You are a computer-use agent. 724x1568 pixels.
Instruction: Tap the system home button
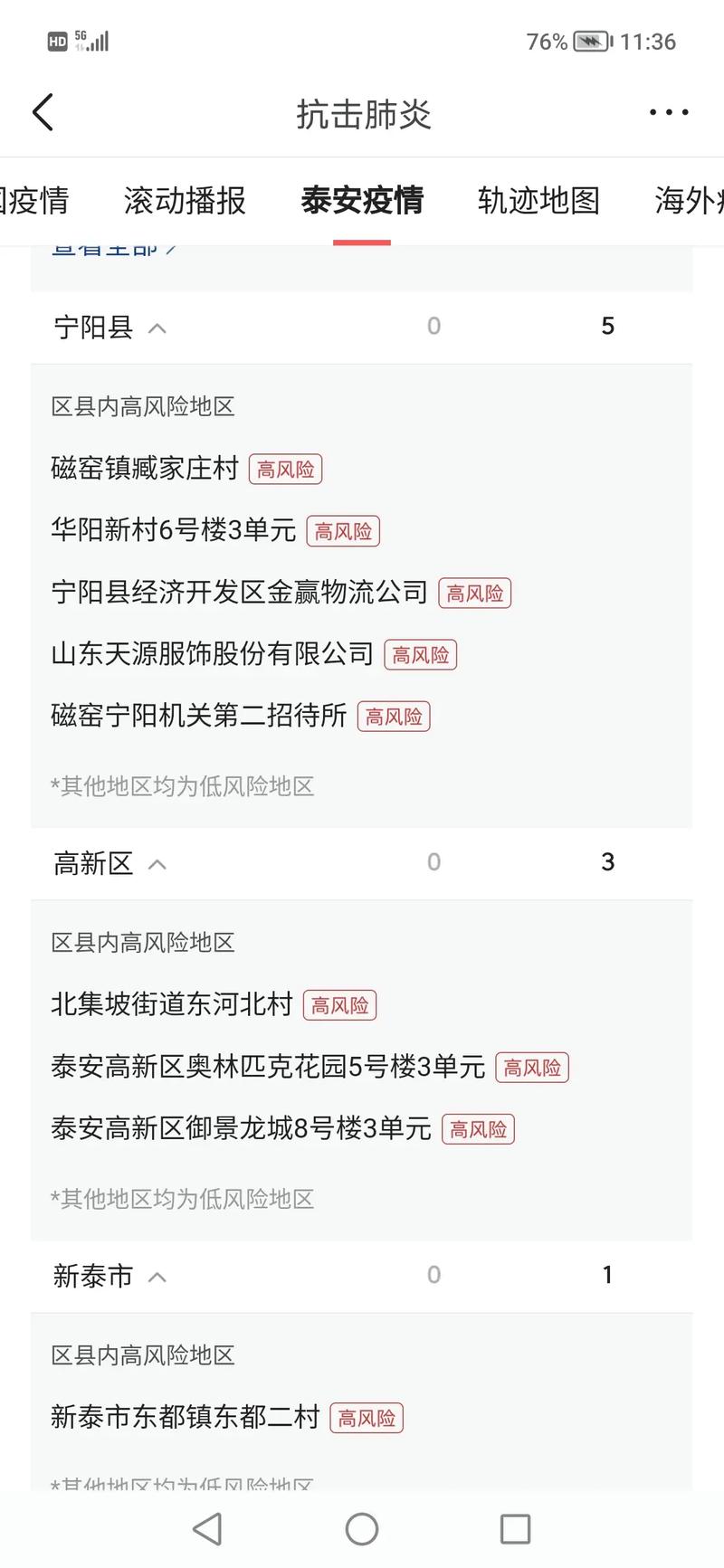[362, 1529]
